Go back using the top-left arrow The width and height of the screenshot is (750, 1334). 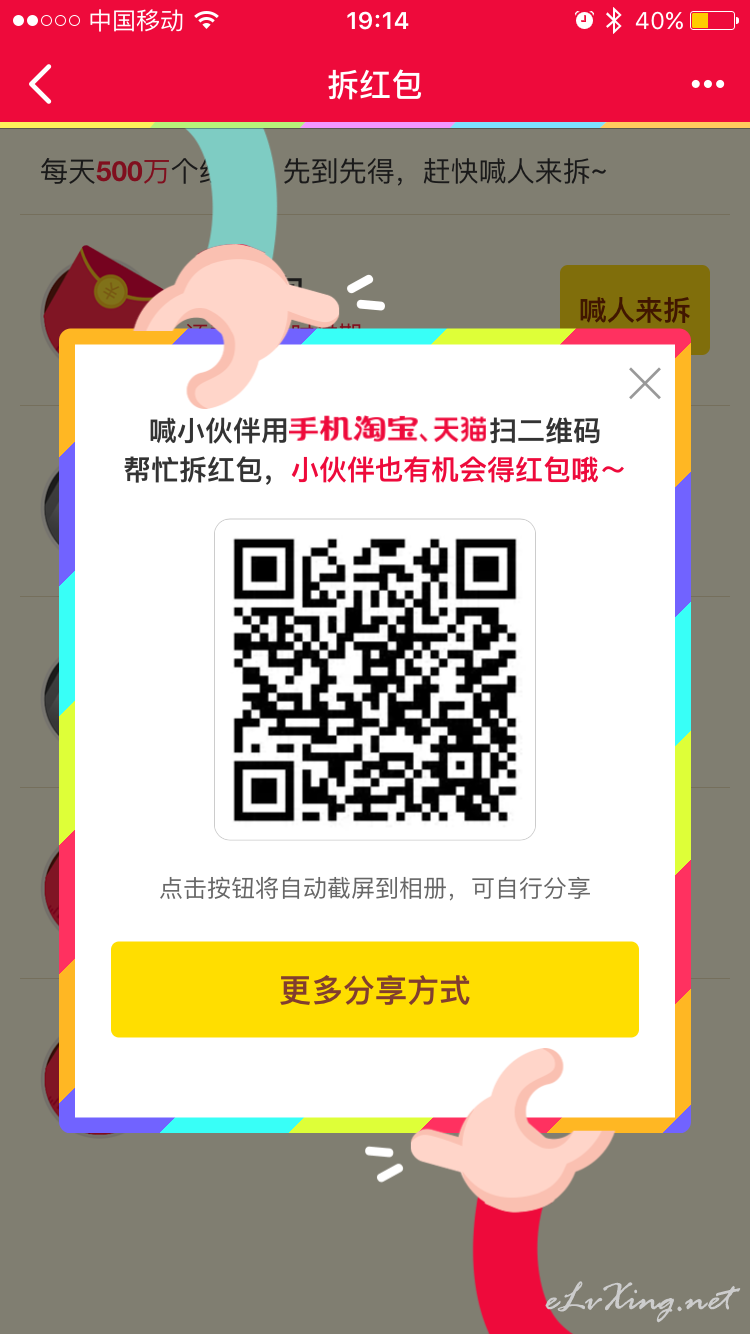pos(40,85)
